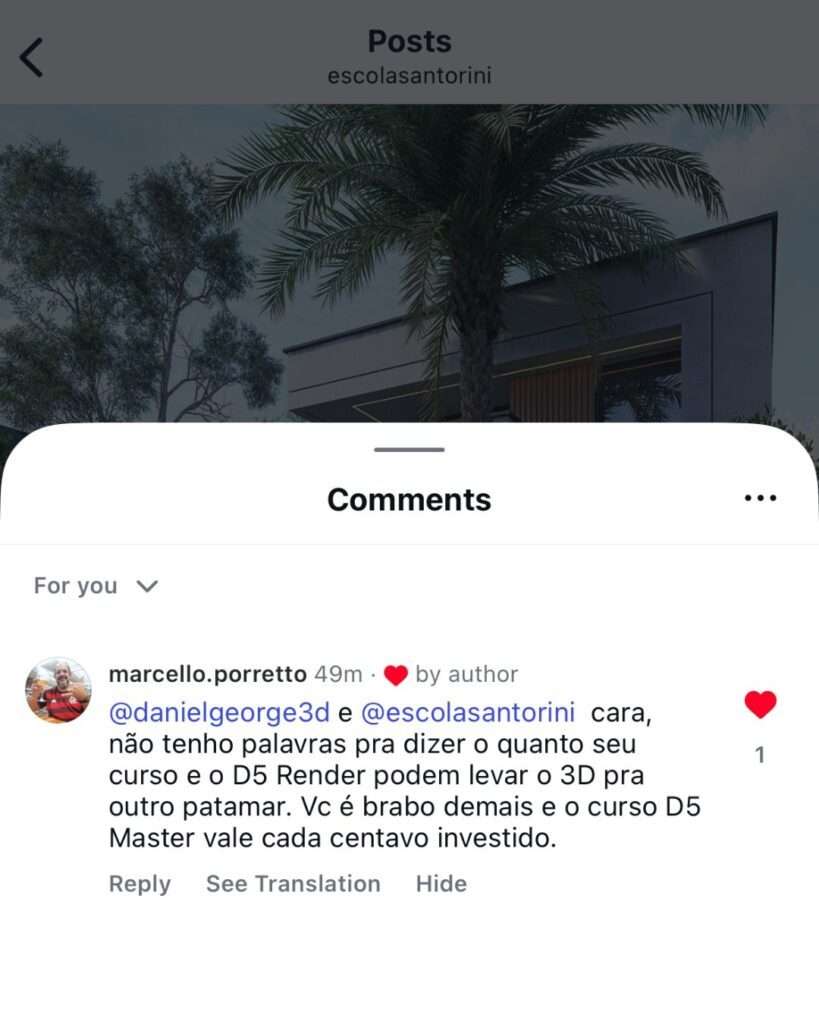Tap See Translation under the comment
819x1024 pixels.
coord(293,884)
